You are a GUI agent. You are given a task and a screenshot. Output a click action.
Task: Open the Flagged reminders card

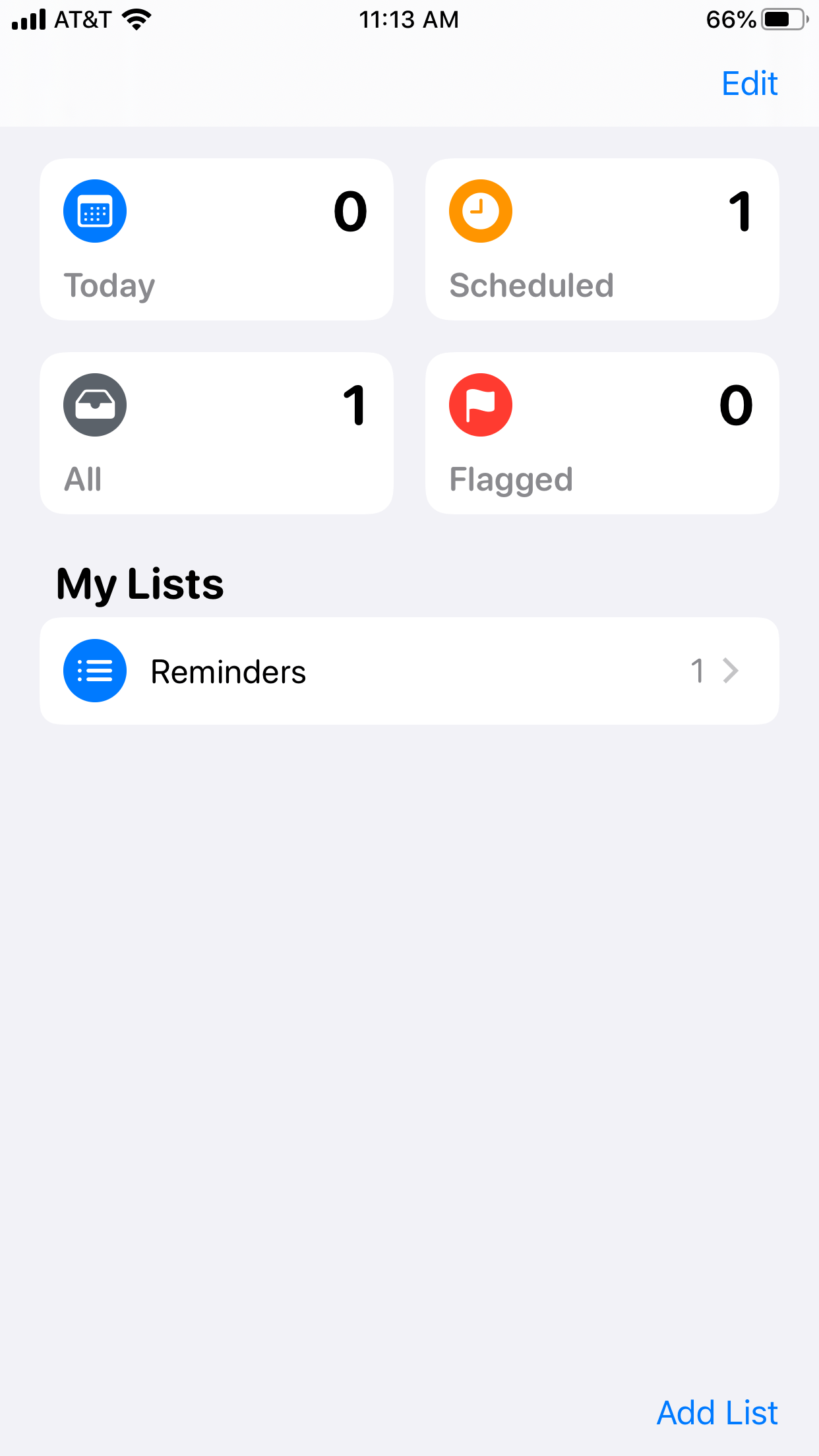602,433
